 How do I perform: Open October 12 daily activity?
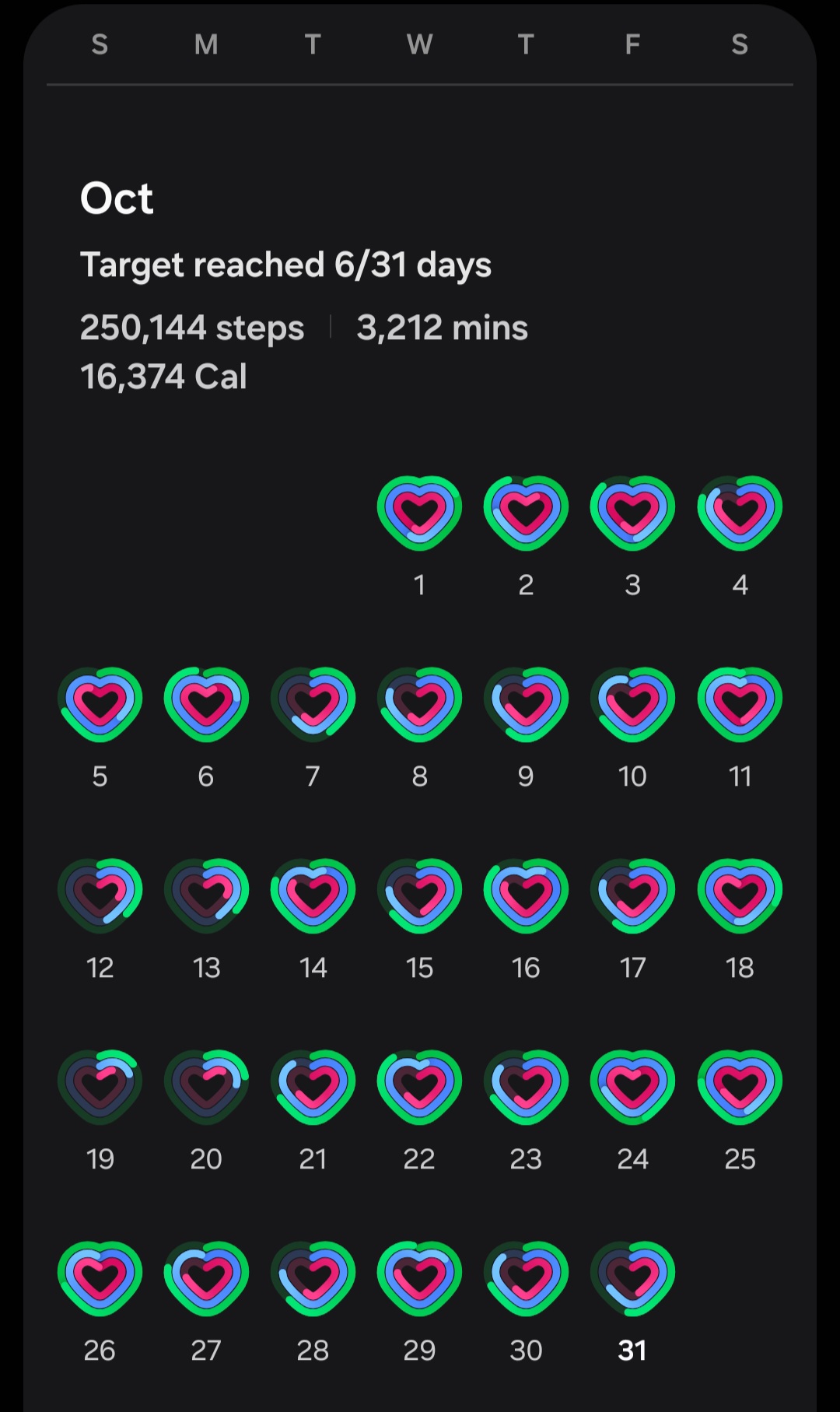pyautogui.click(x=100, y=895)
